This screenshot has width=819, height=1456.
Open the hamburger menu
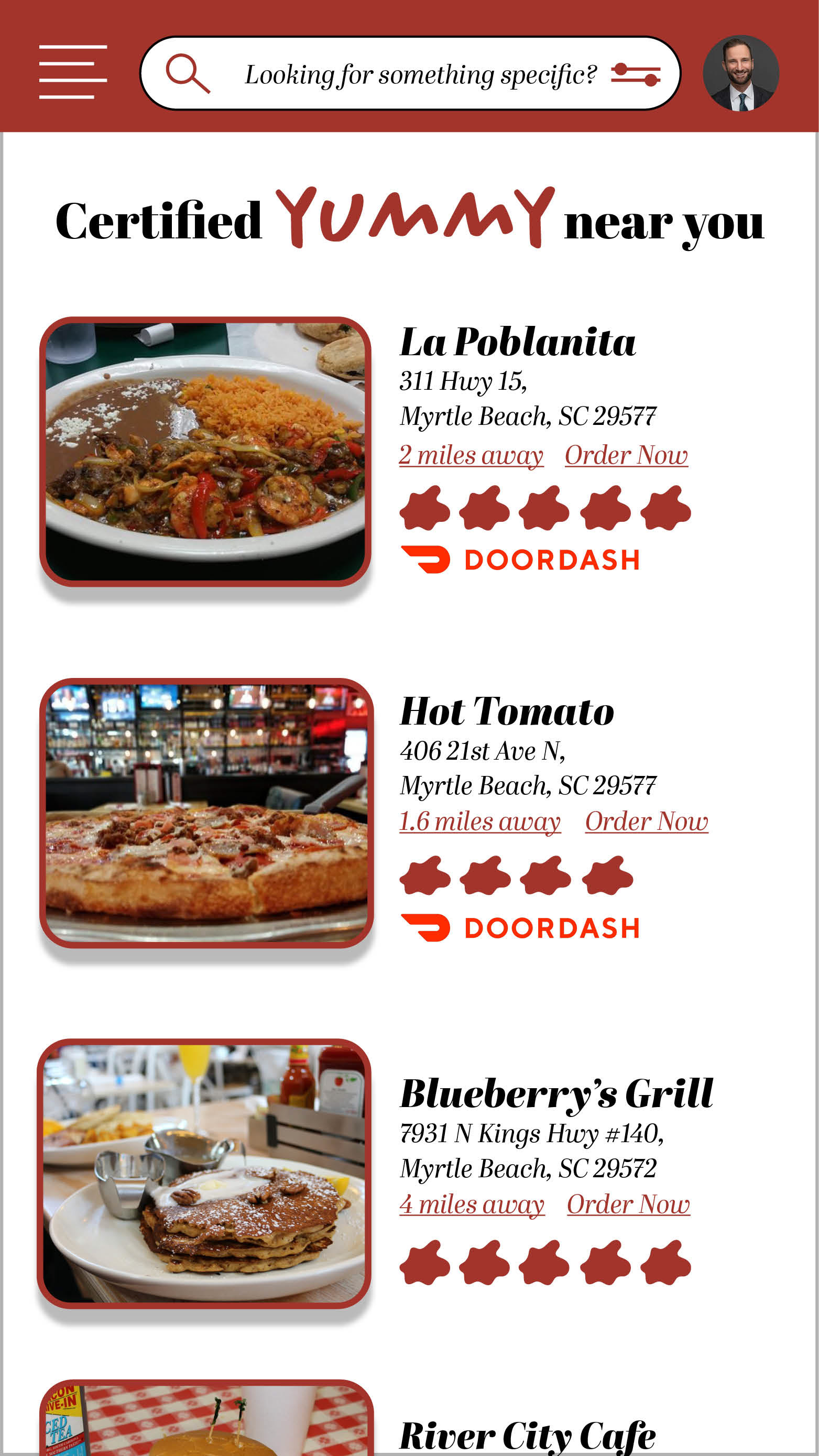[73, 72]
